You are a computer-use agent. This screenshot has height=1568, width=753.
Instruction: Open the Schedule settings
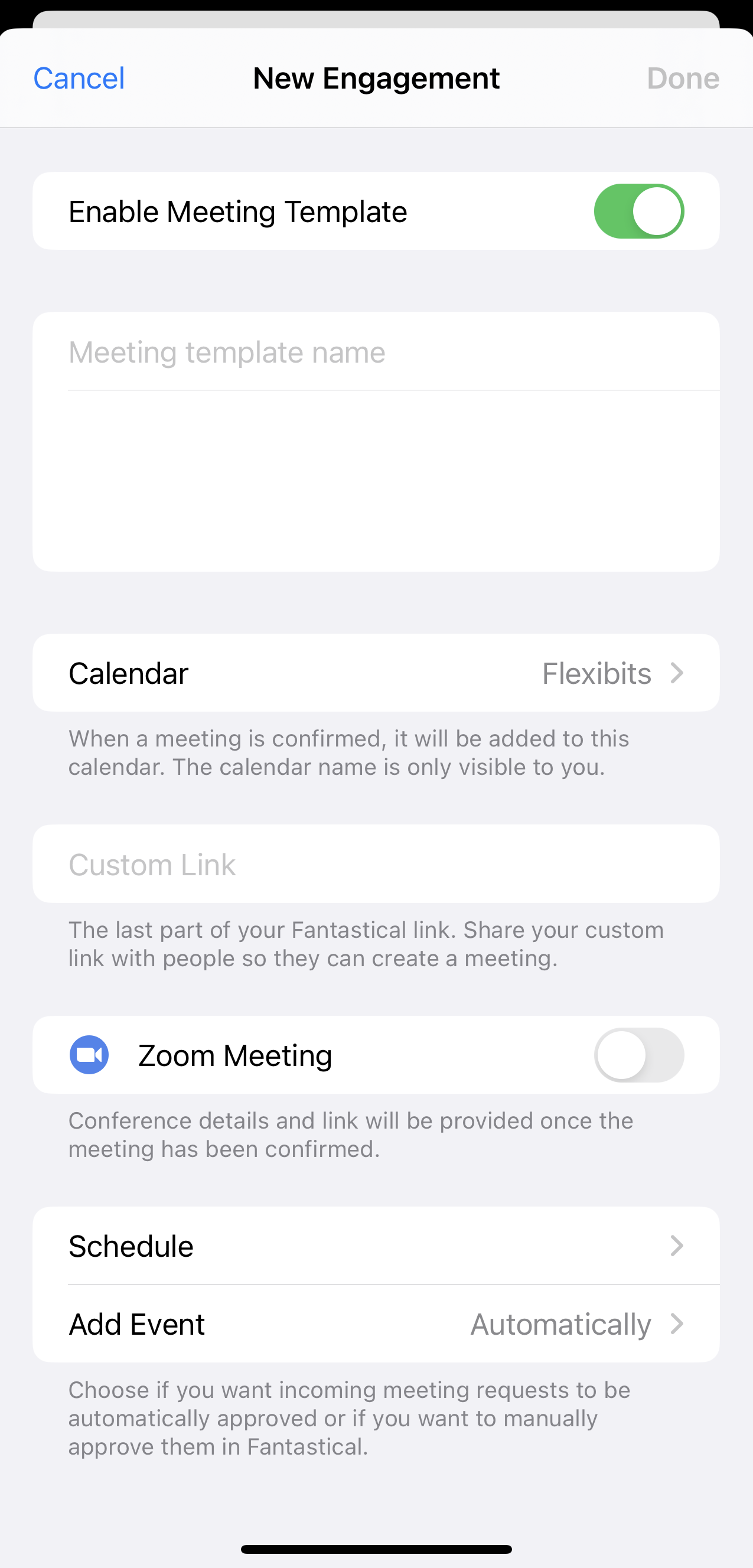(x=376, y=1246)
